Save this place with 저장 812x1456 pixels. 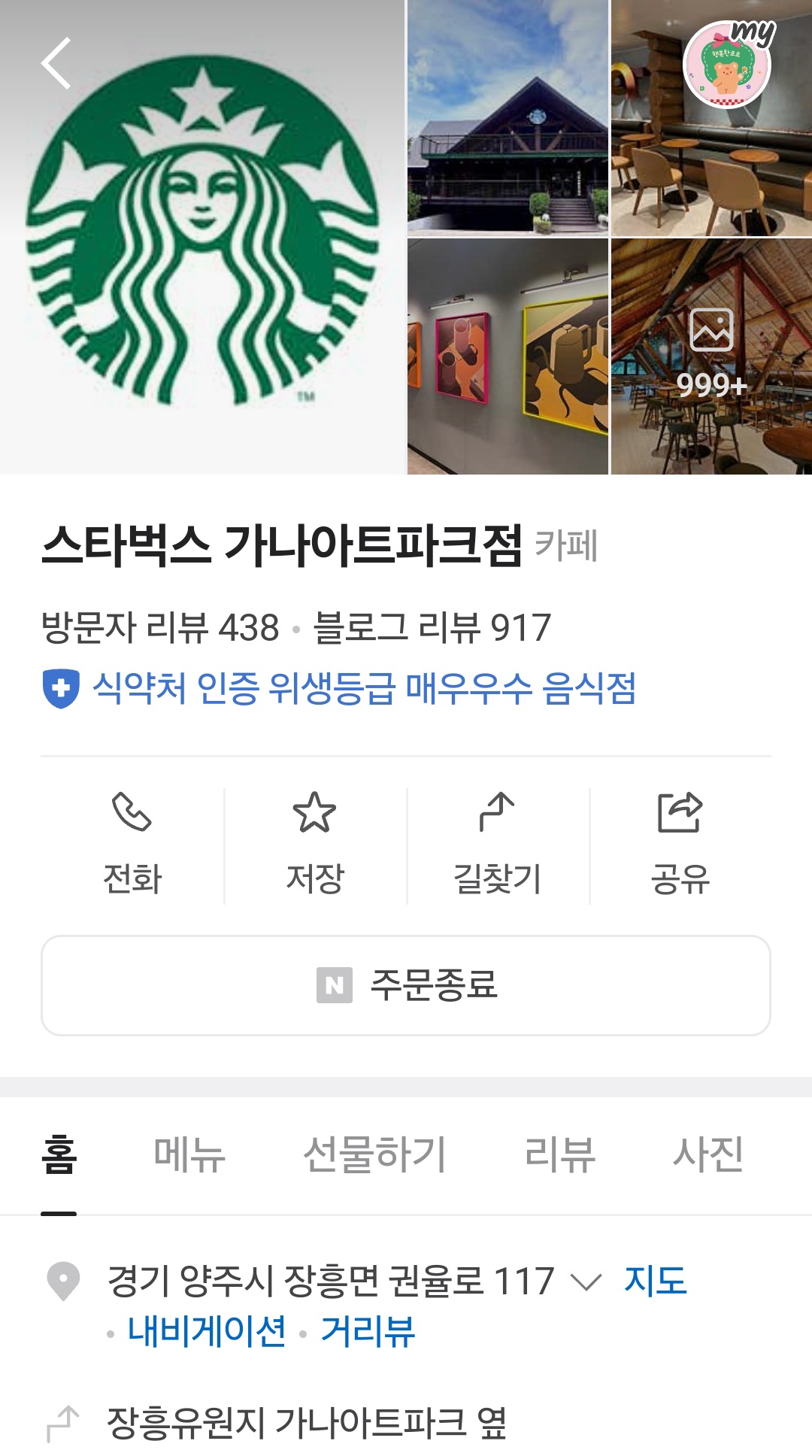314,845
